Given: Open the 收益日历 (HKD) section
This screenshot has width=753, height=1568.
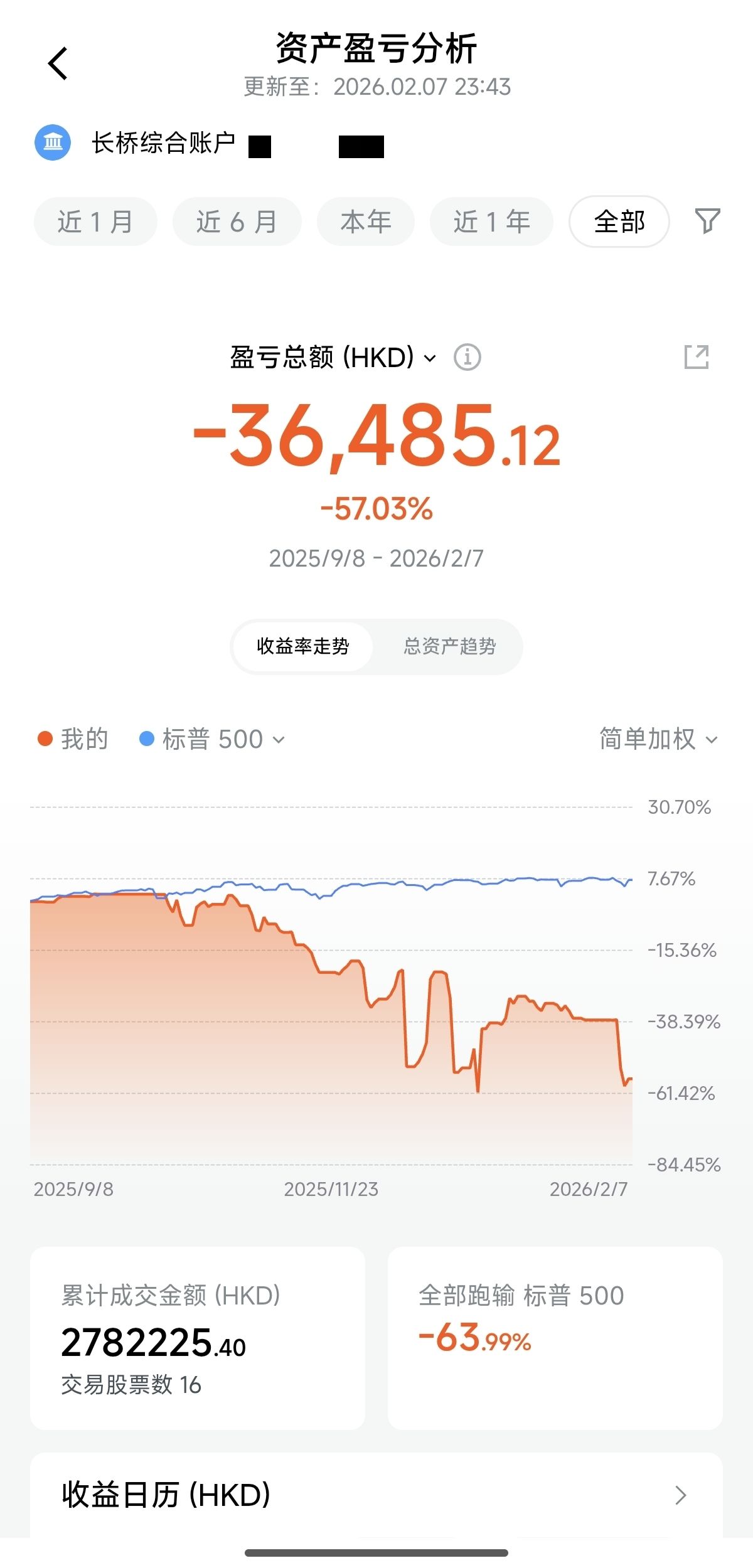Looking at the screenshot, I should pos(376,1495).
